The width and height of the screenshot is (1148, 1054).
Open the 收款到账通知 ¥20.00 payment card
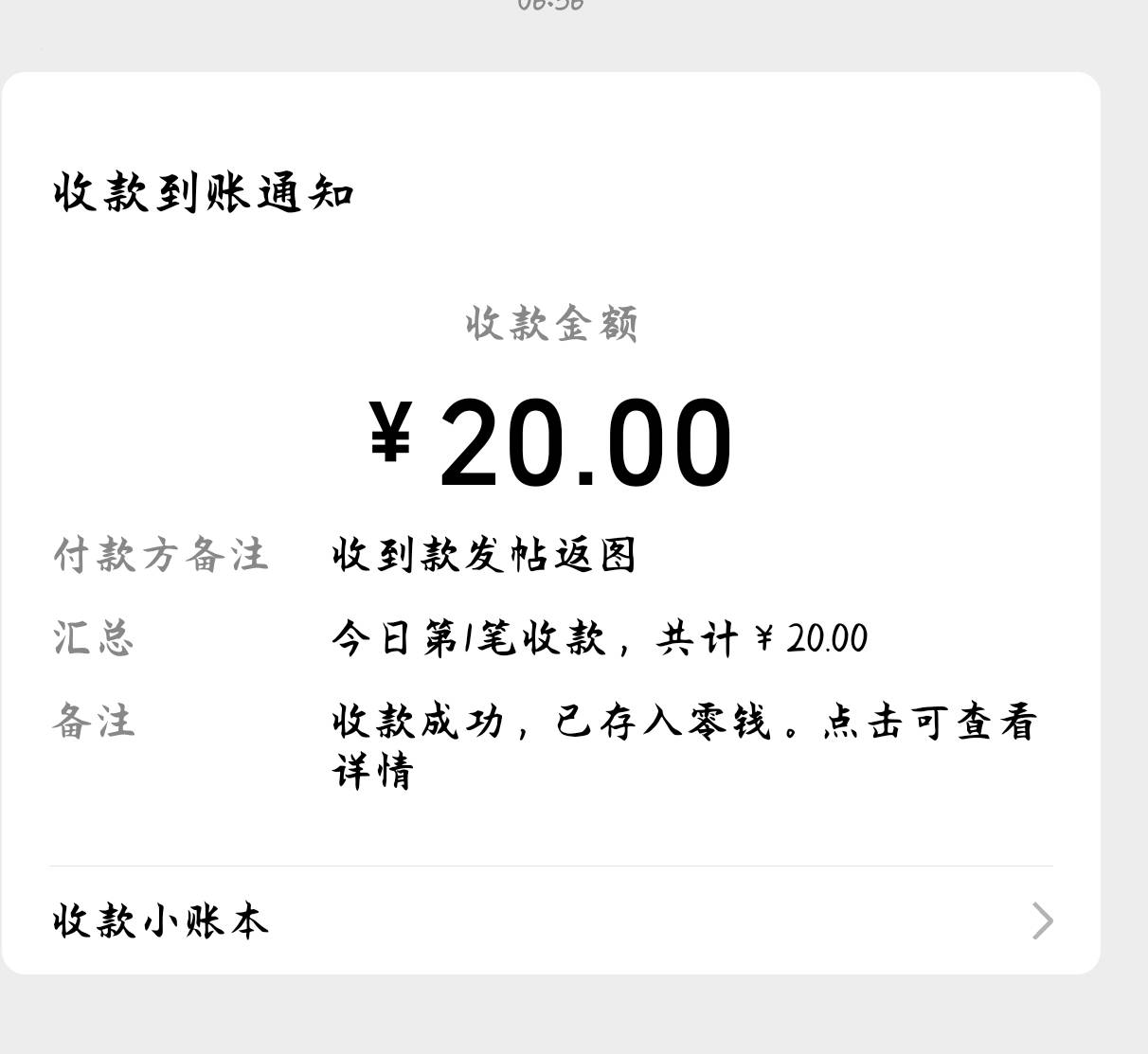(x=549, y=445)
